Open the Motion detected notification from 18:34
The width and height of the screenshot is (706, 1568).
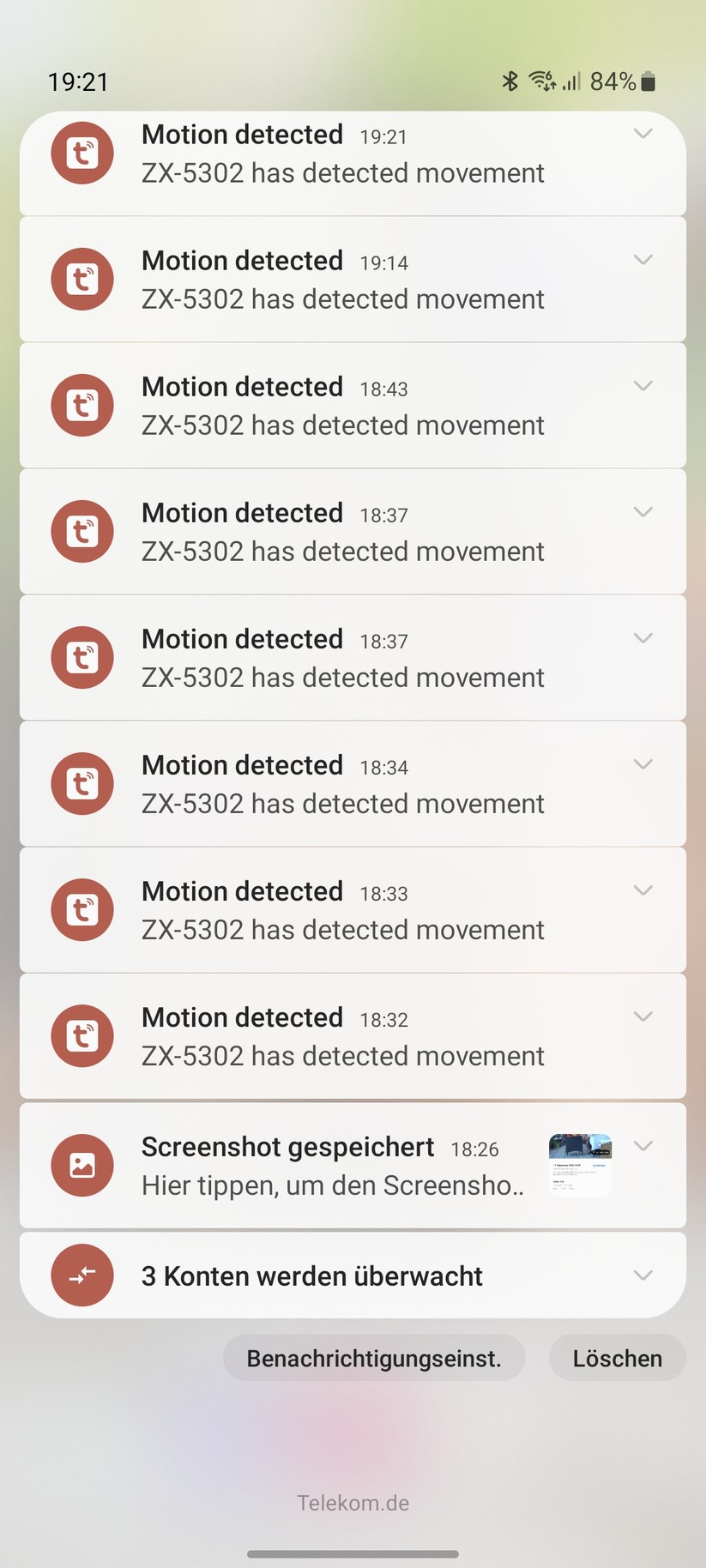coord(342,785)
